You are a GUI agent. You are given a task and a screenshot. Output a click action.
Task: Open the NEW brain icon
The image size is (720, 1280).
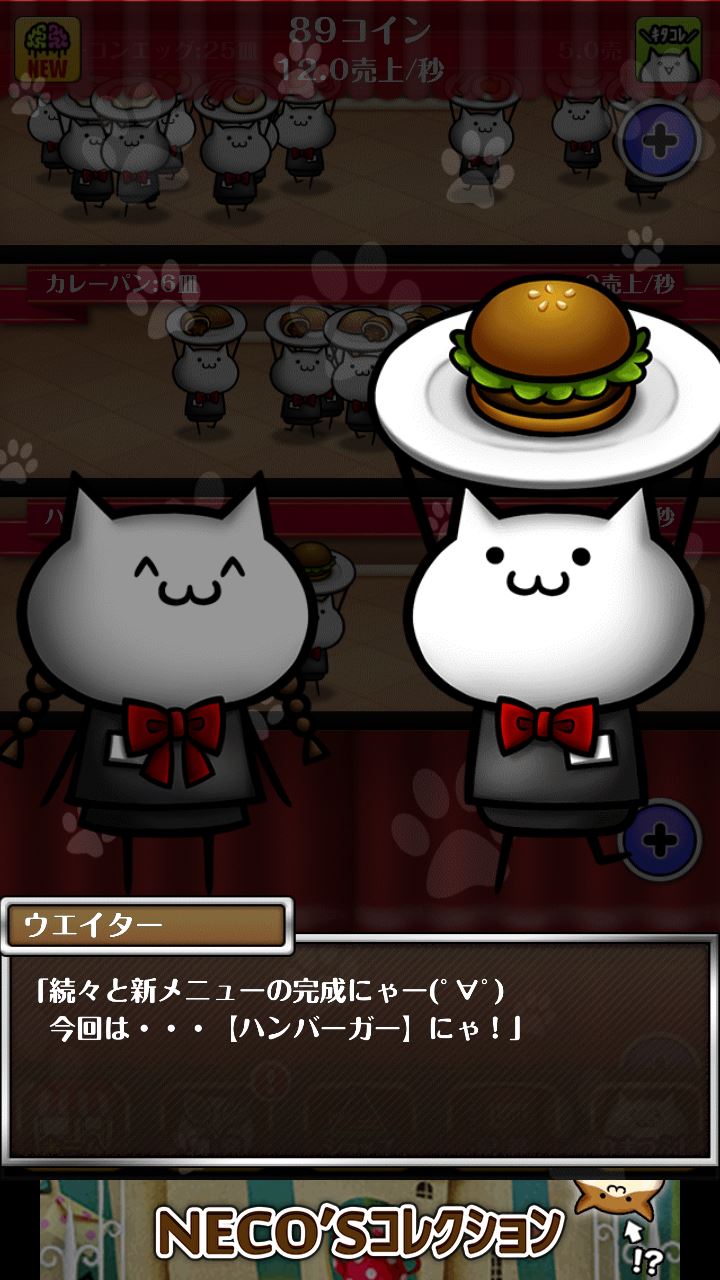pyautogui.click(x=47, y=49)
